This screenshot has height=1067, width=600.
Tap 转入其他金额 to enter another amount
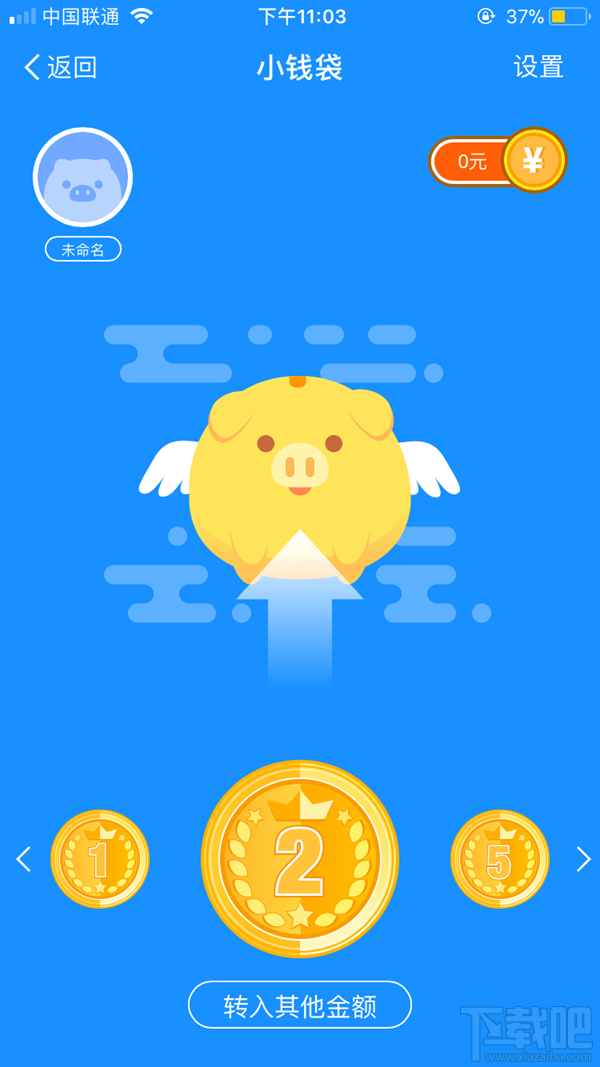(x=300, y=1005)
